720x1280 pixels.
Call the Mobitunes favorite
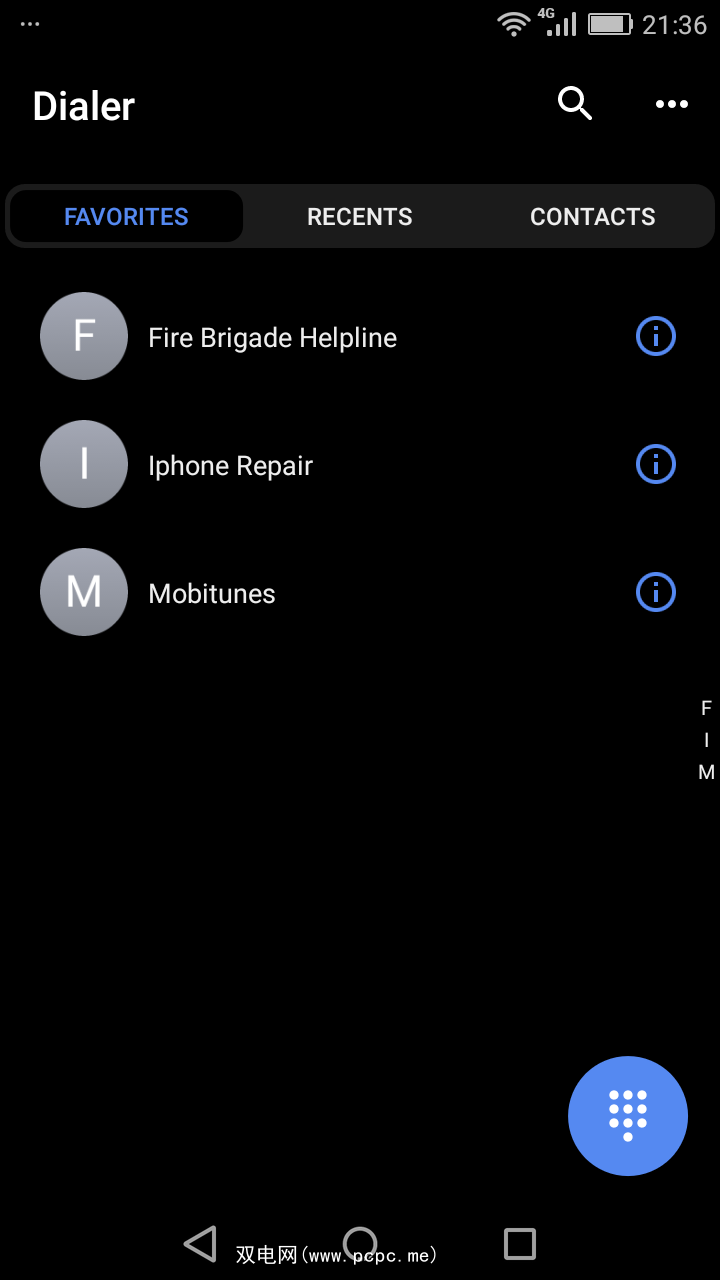(211, 594)
